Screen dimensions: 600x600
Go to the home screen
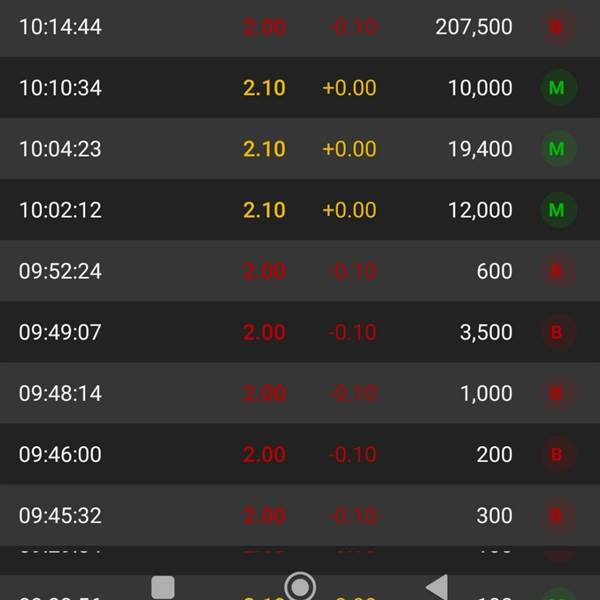tap(300, 586)
